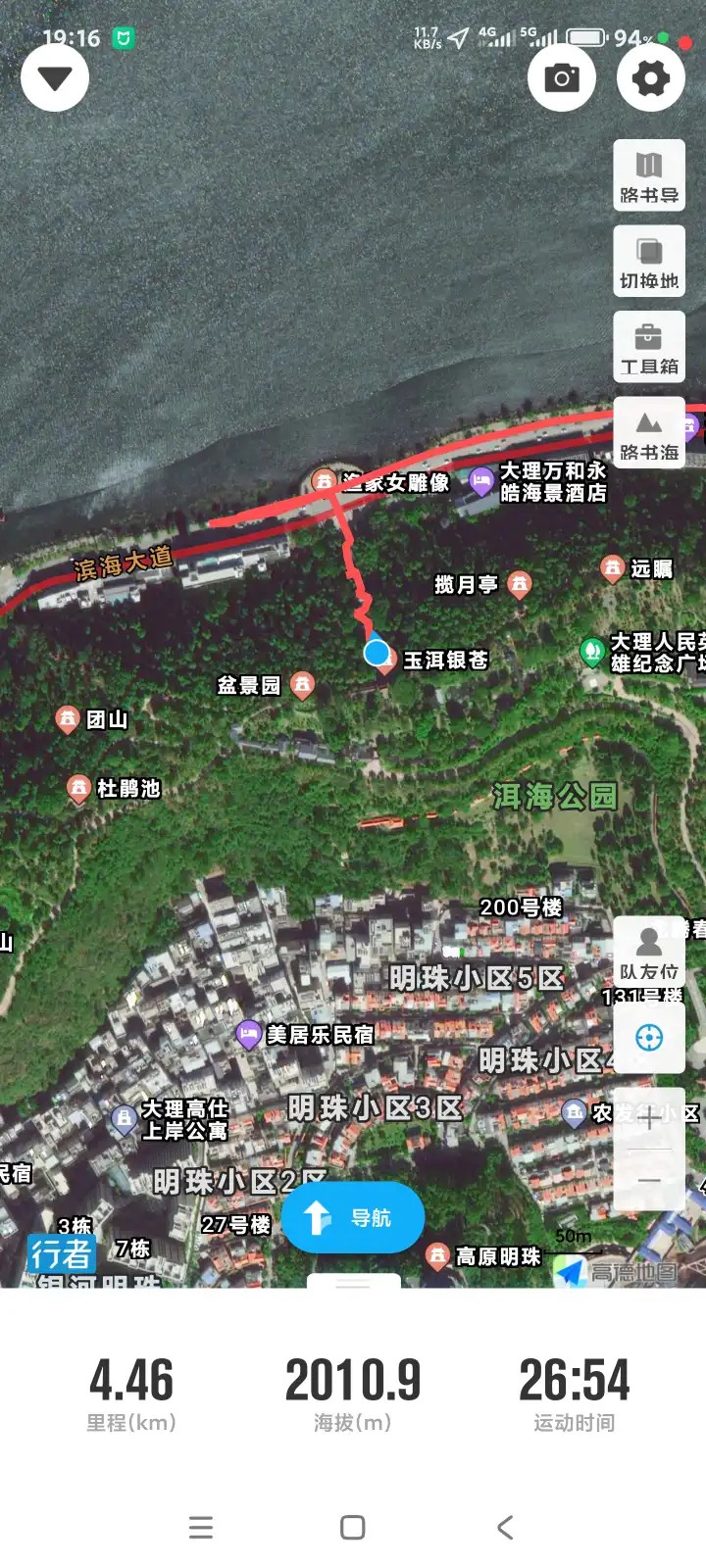Go back using system back button
This screenshot has height=1568, width=706.
[x=505, y=1527]
